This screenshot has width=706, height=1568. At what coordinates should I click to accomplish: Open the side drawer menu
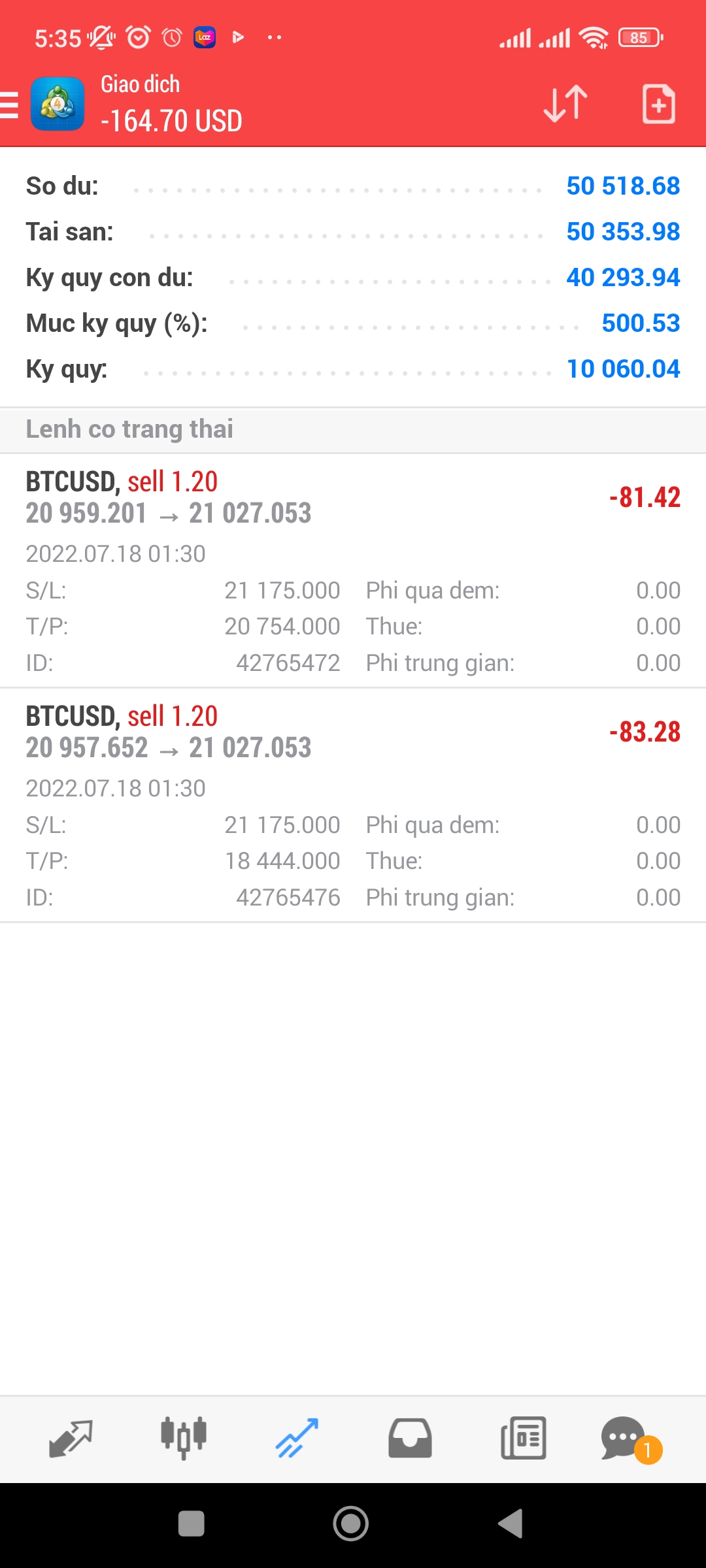click(10, 105)
